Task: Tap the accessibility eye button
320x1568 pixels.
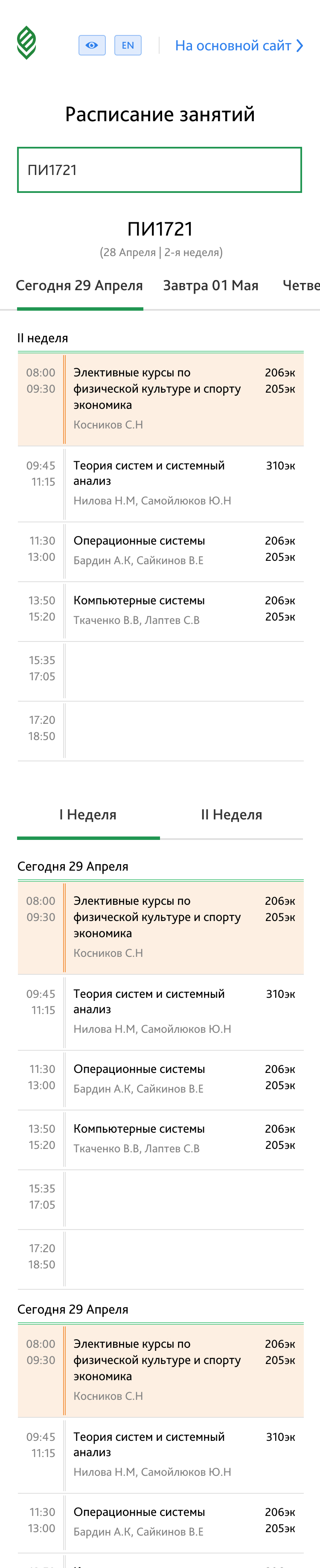Action: (x=92, y=45)
